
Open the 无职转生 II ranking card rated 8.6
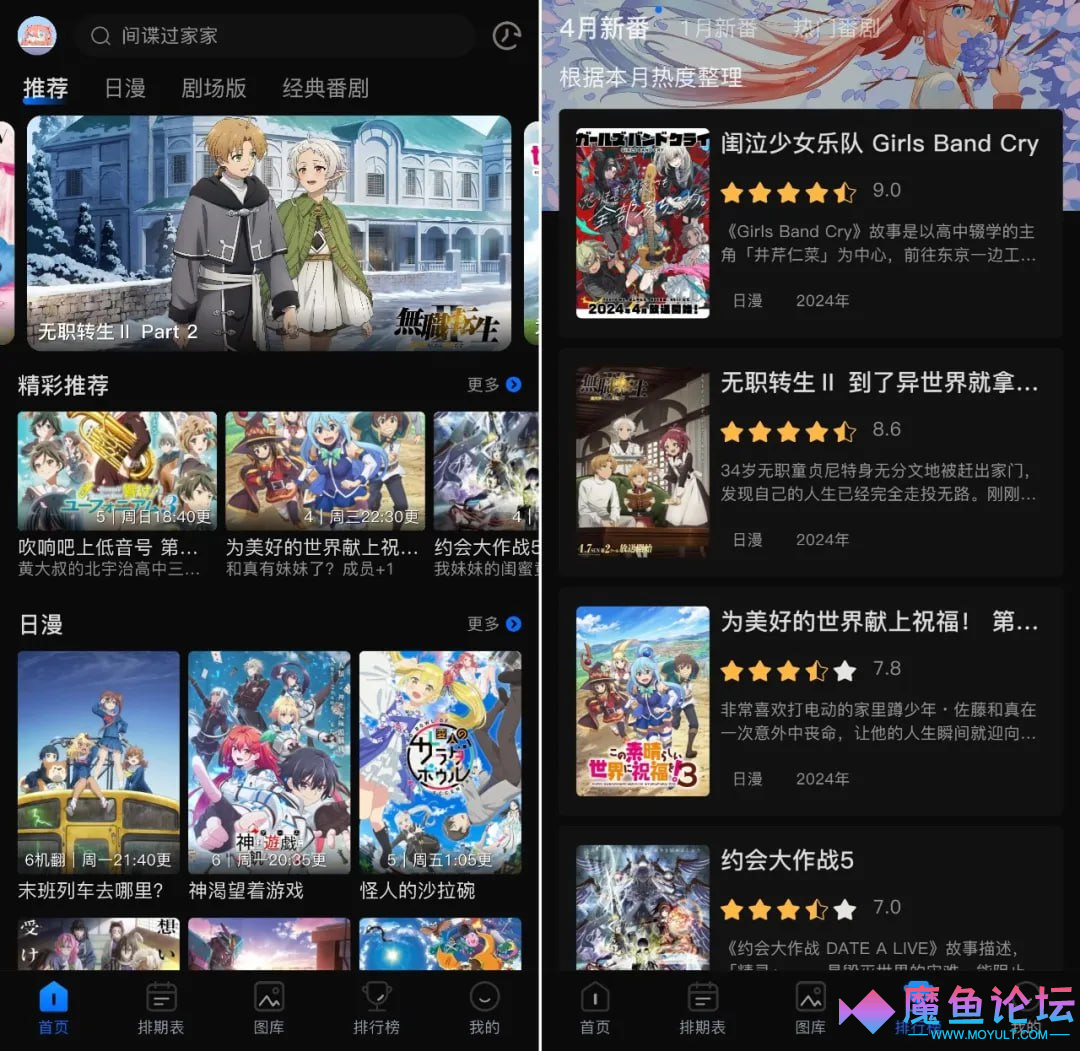[810, 463]
